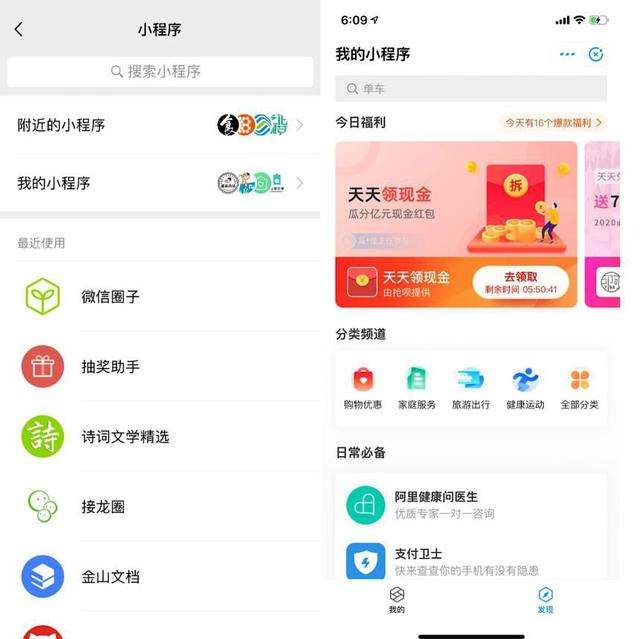Switch to the 发现 tab

click(x=545, y=600)
